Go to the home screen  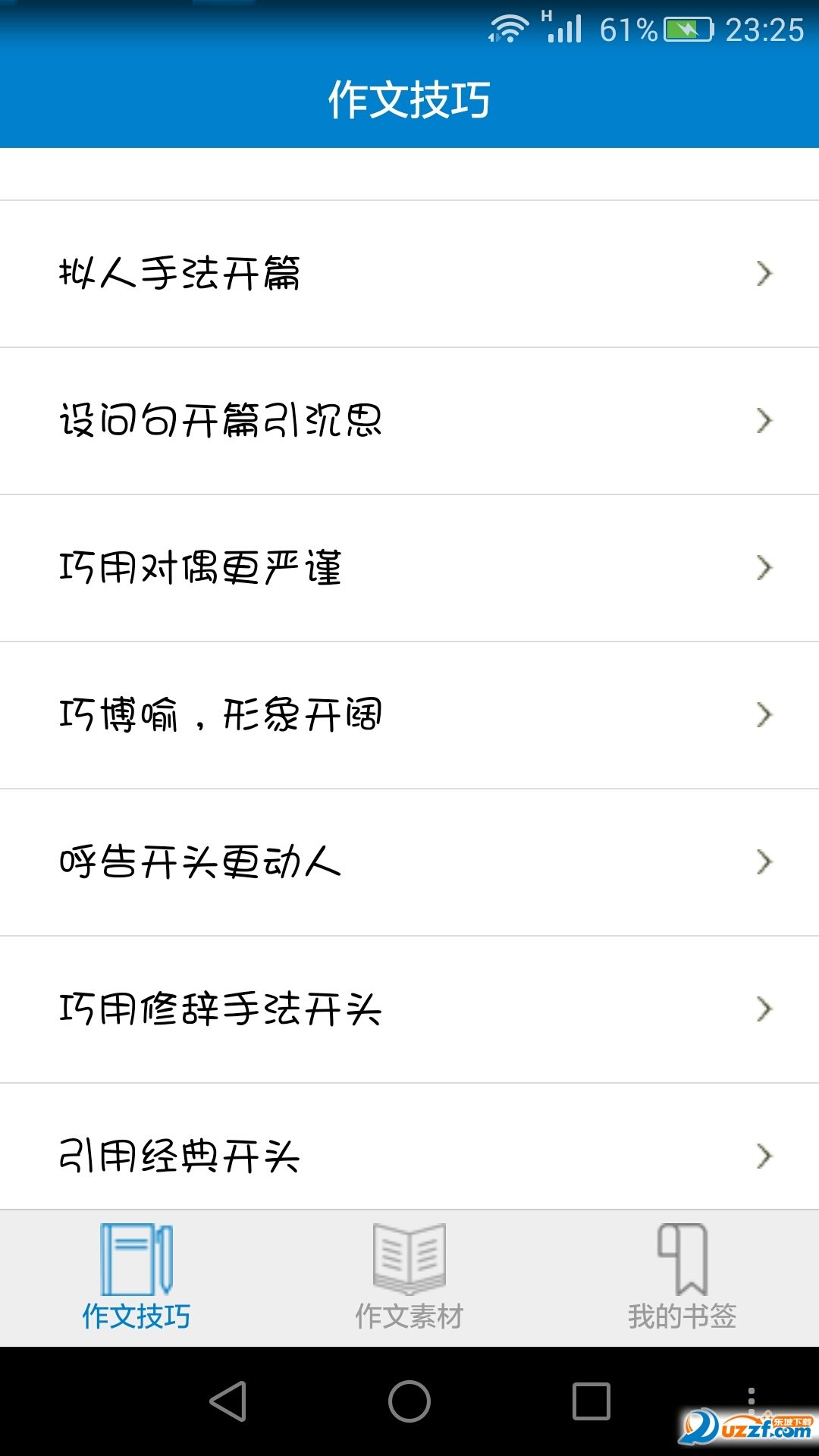(x=409, y=1401)
